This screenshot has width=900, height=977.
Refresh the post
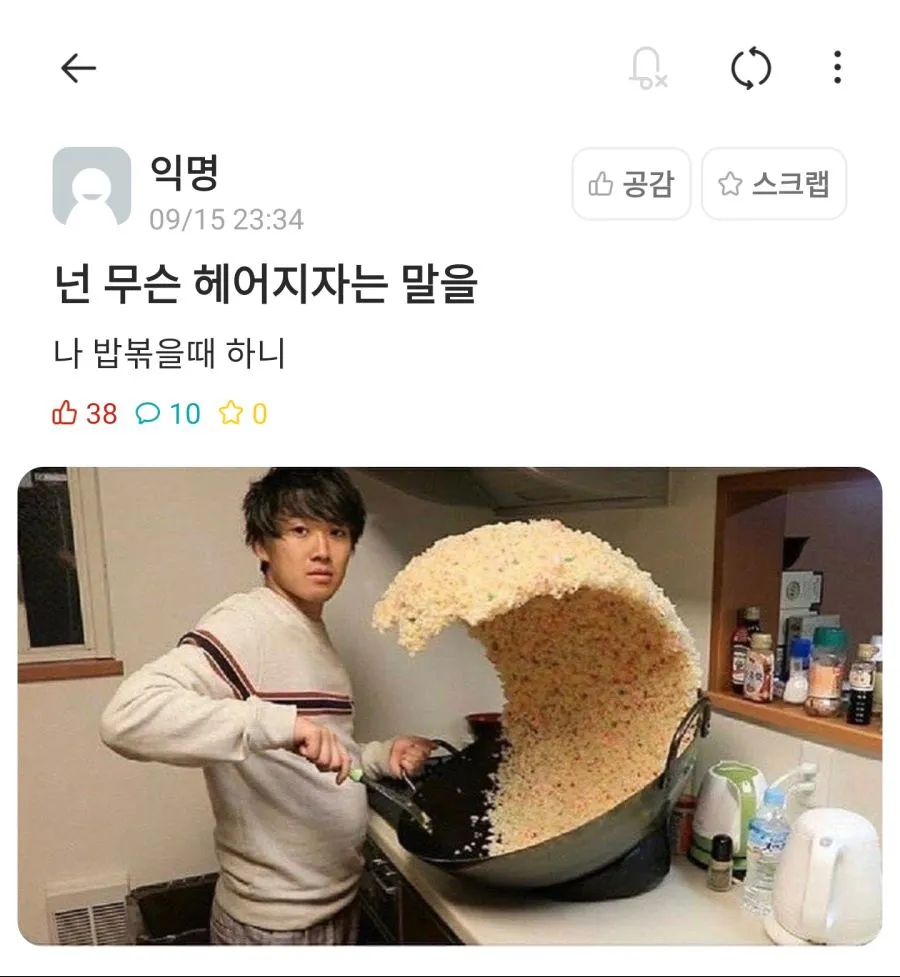coord(751,68)
